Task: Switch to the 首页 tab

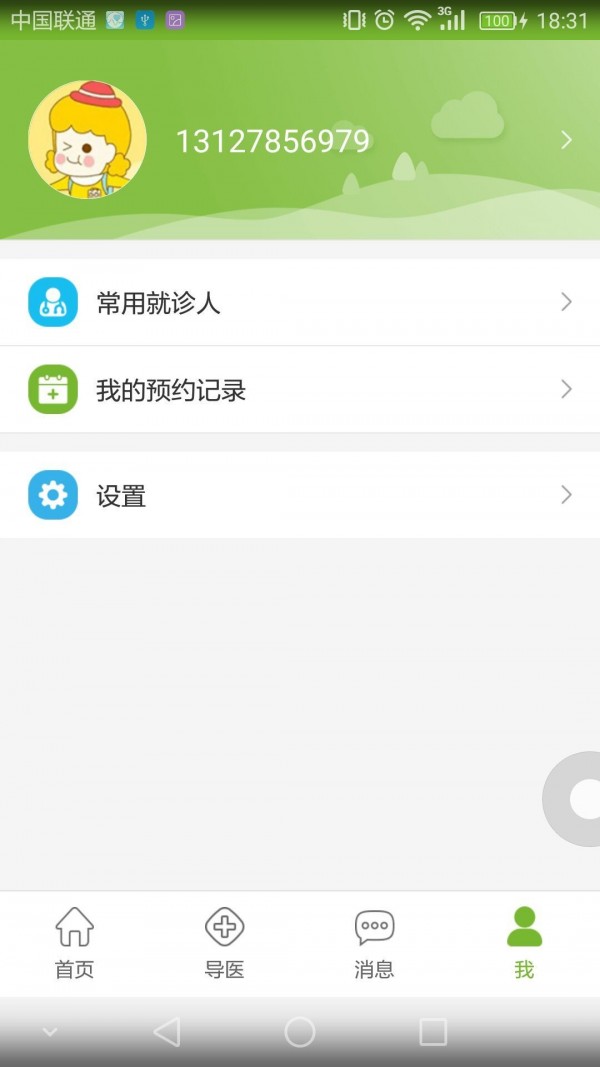Action: [x=75, y=943]
